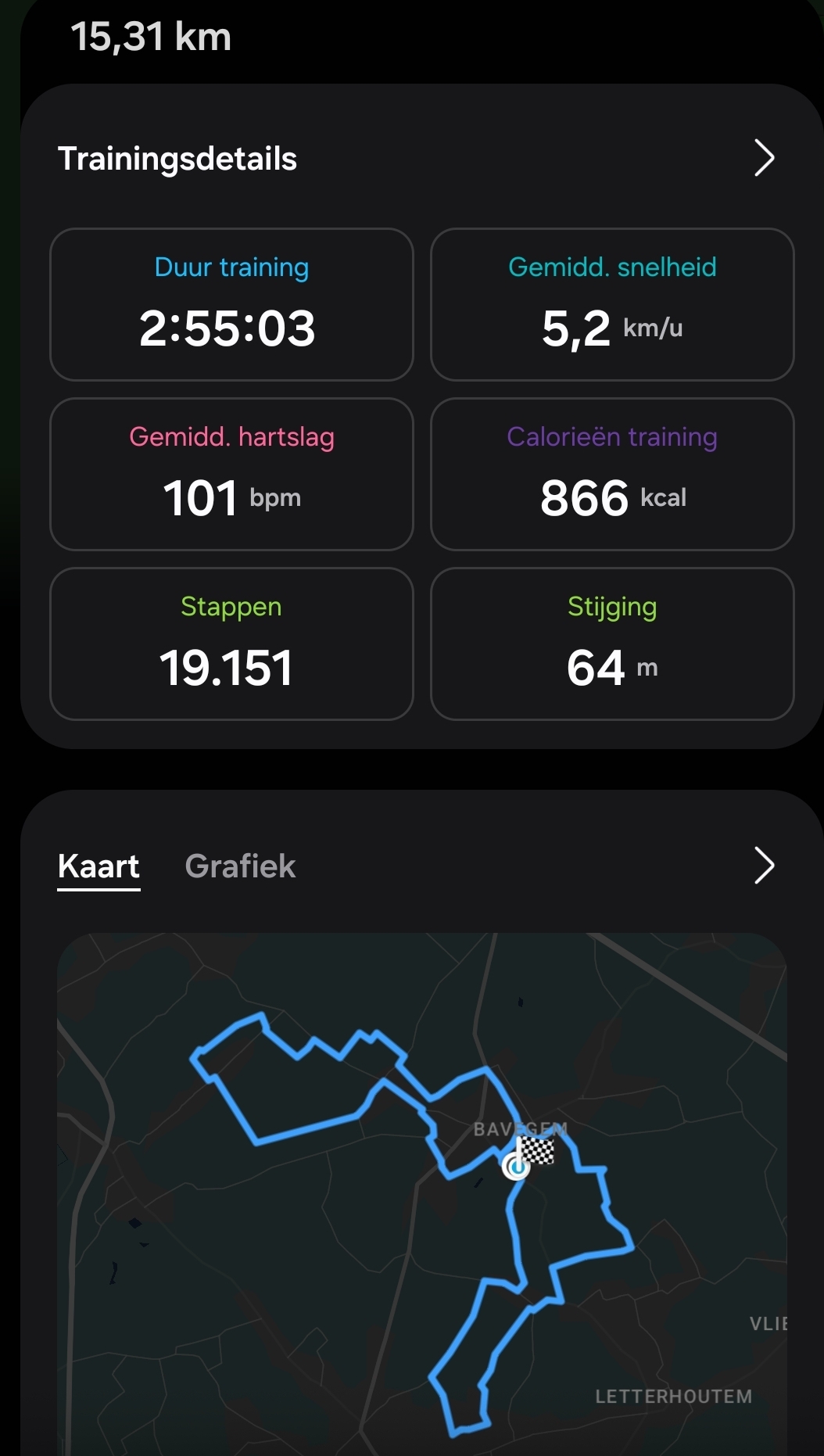Image resolution: width=824 pixels, height=1456 pixels.
Task: Select the Kaart tab
Action: click(x=99, y=866)
